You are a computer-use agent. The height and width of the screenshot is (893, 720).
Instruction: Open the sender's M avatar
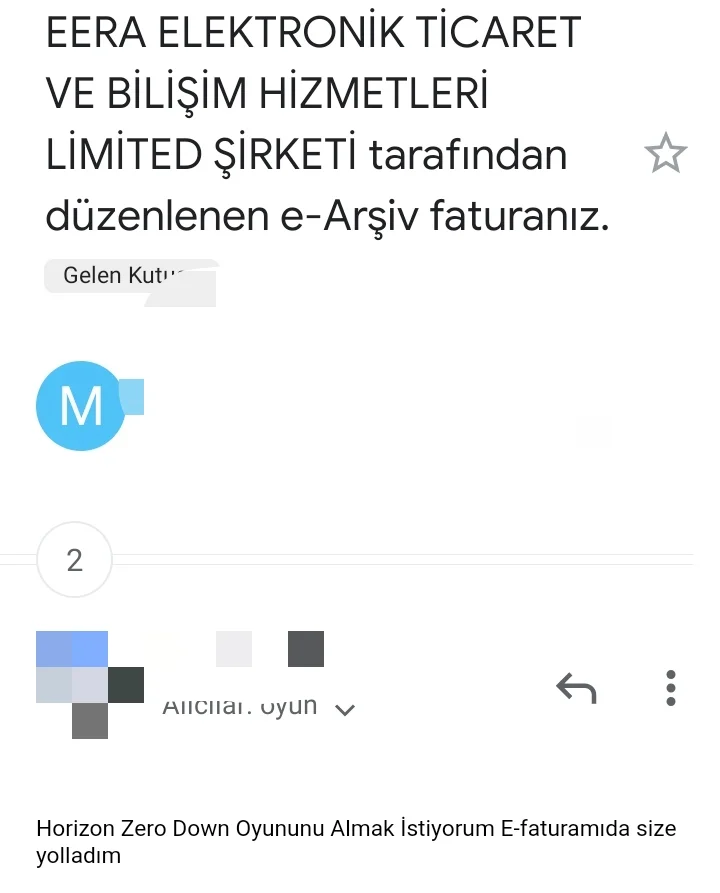80,406
